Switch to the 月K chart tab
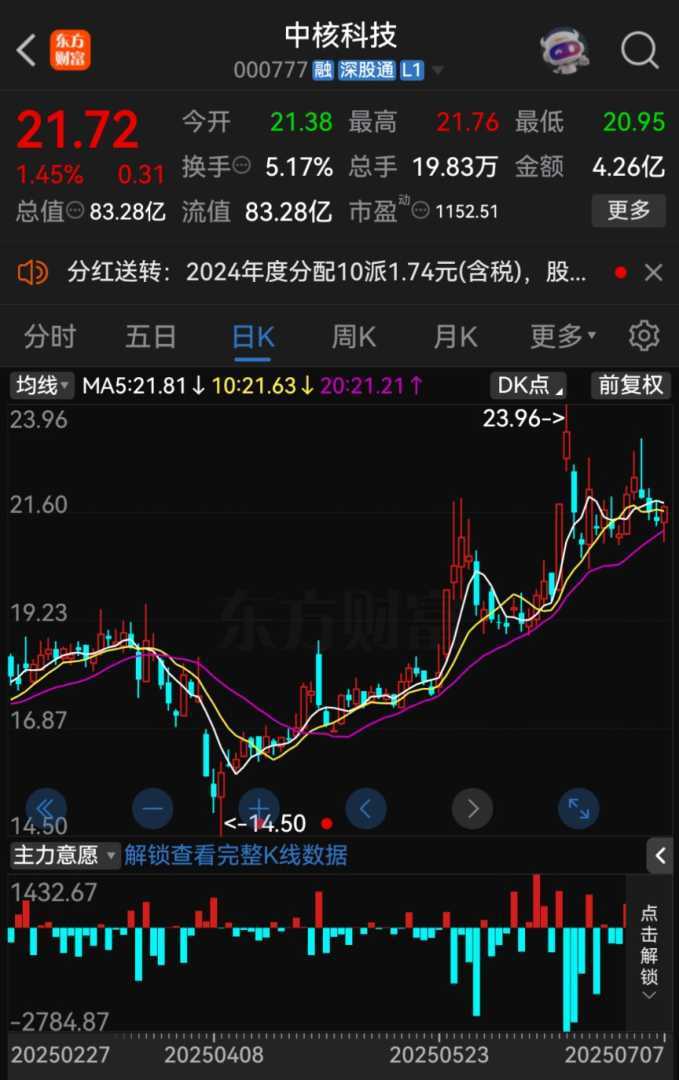The height and width of the screenshot is (1080, 679). click(x=455, y=336)
